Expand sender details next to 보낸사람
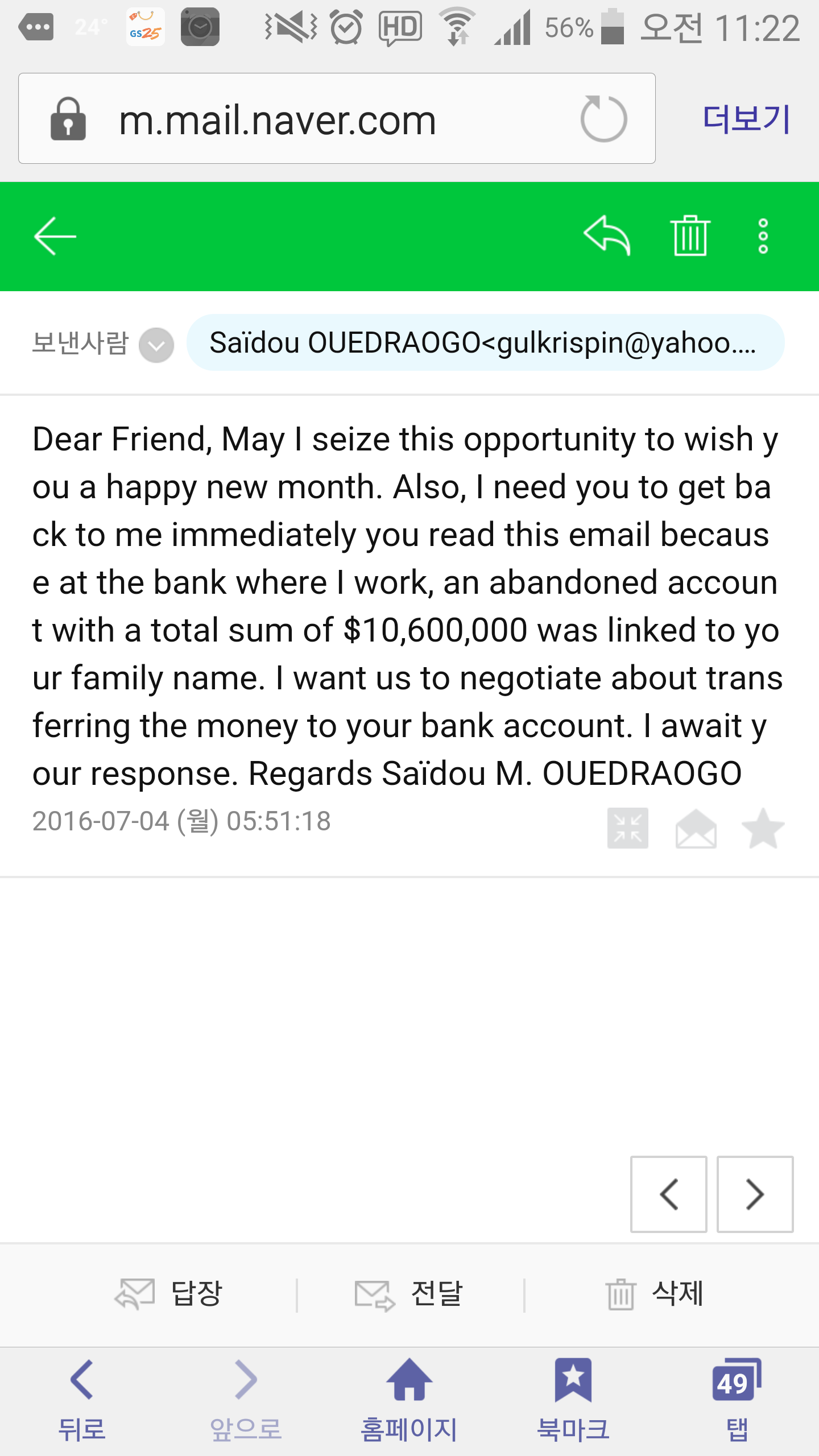The height and width of the screenshot is (1456, 819). [x=156, y=345]
